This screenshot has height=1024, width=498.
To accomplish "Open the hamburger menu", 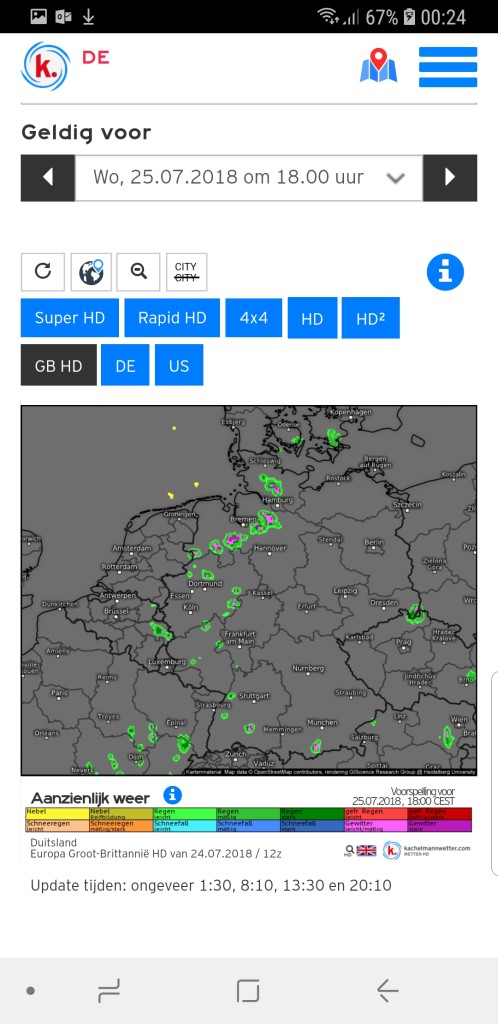I will (448, 67).
